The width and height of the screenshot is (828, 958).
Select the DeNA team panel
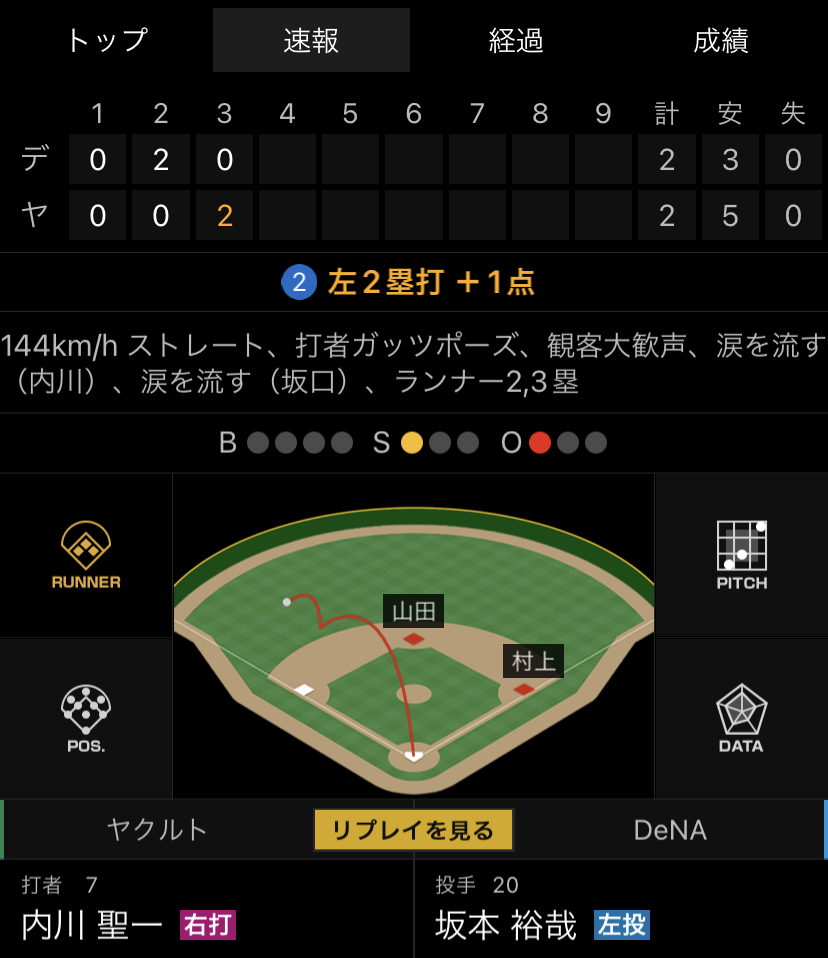[x=670, y=830]
